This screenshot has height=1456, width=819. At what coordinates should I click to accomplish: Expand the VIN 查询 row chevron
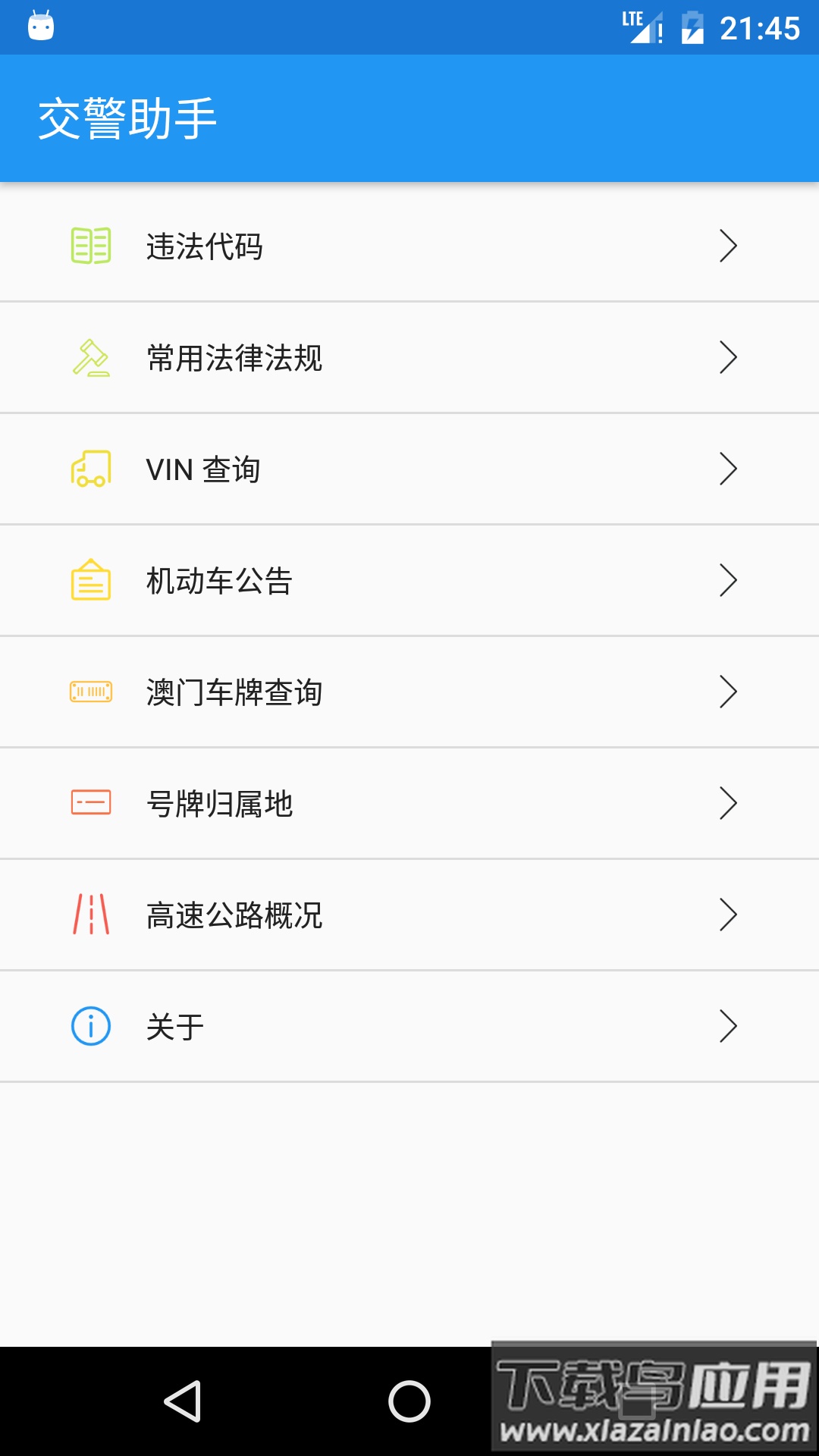pos(730,469)
